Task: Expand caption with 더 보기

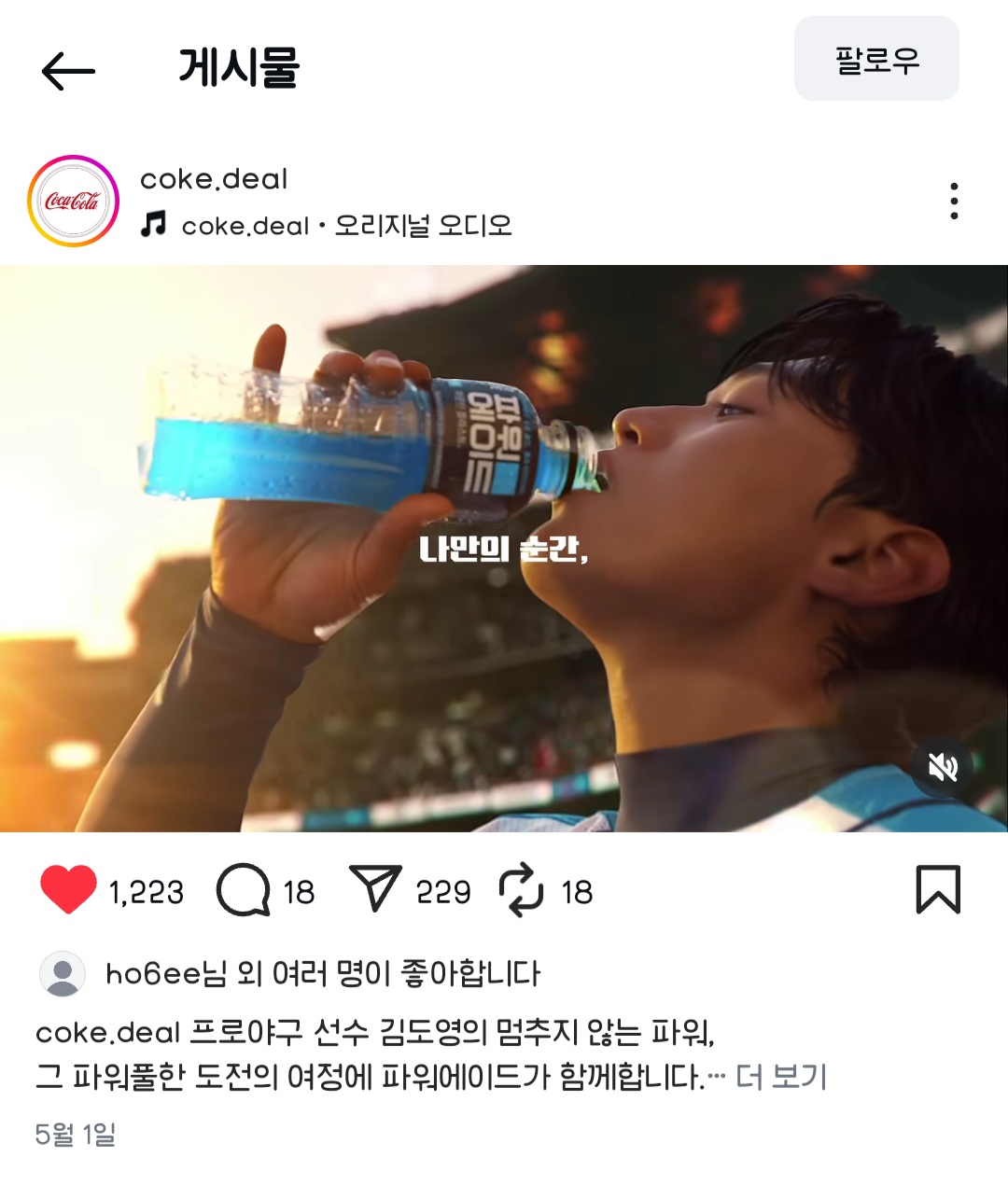Action: coord(781,1077)
